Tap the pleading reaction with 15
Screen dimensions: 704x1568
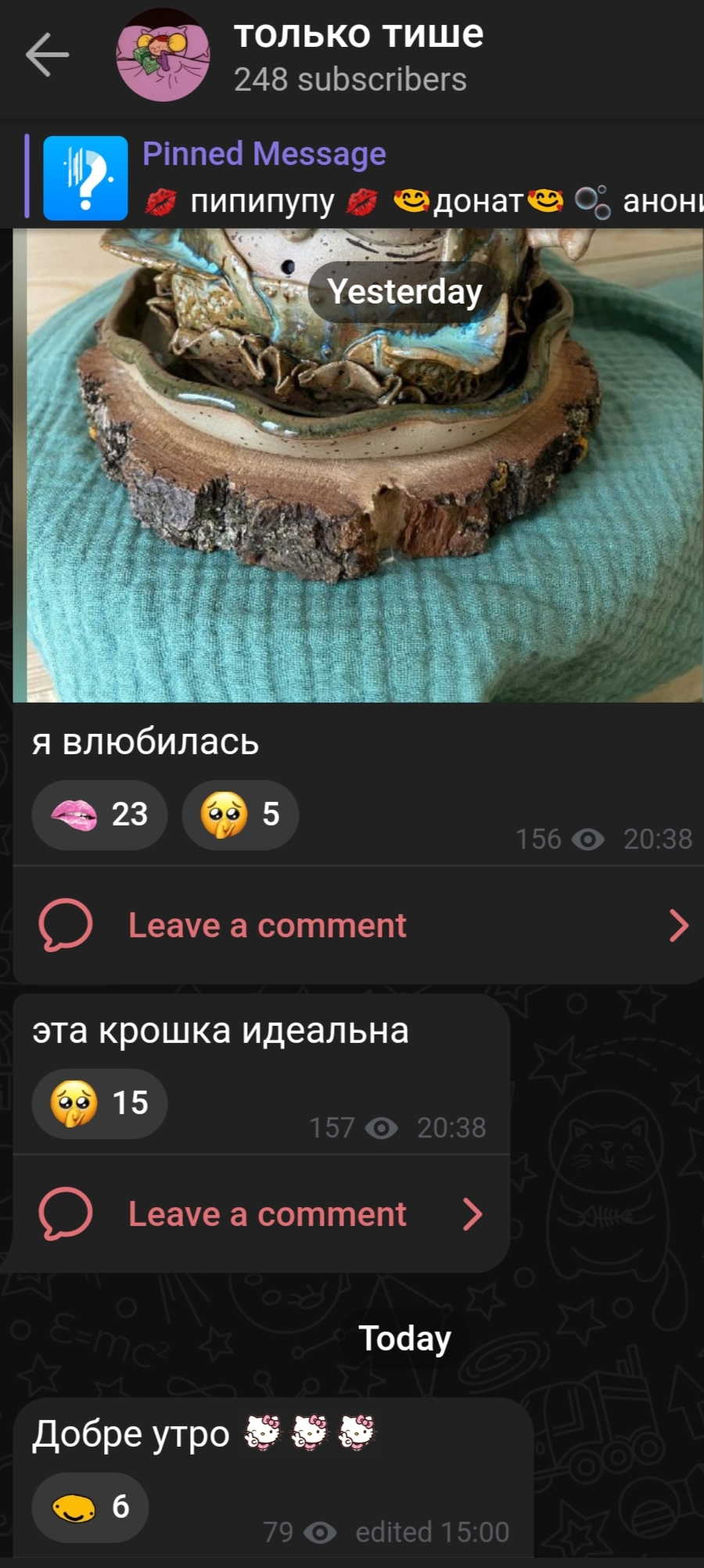point(99,1103)
